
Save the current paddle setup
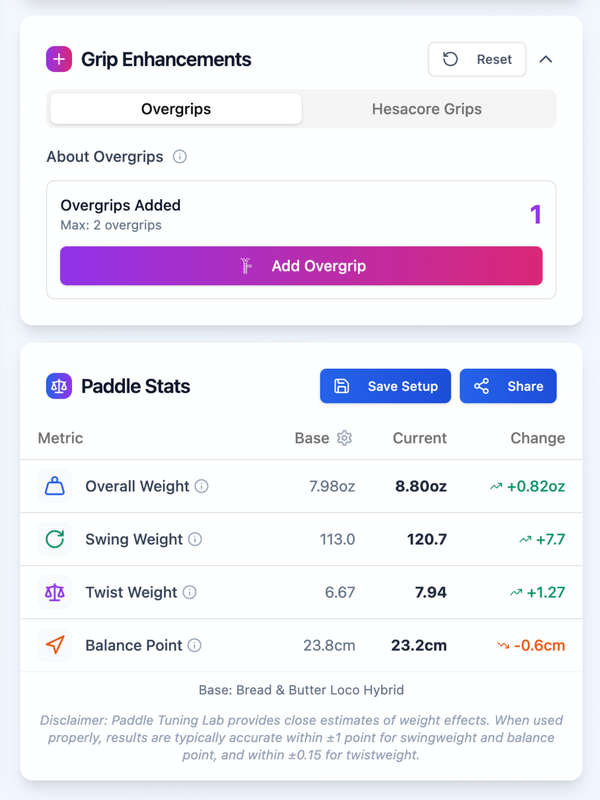[385, 386]
